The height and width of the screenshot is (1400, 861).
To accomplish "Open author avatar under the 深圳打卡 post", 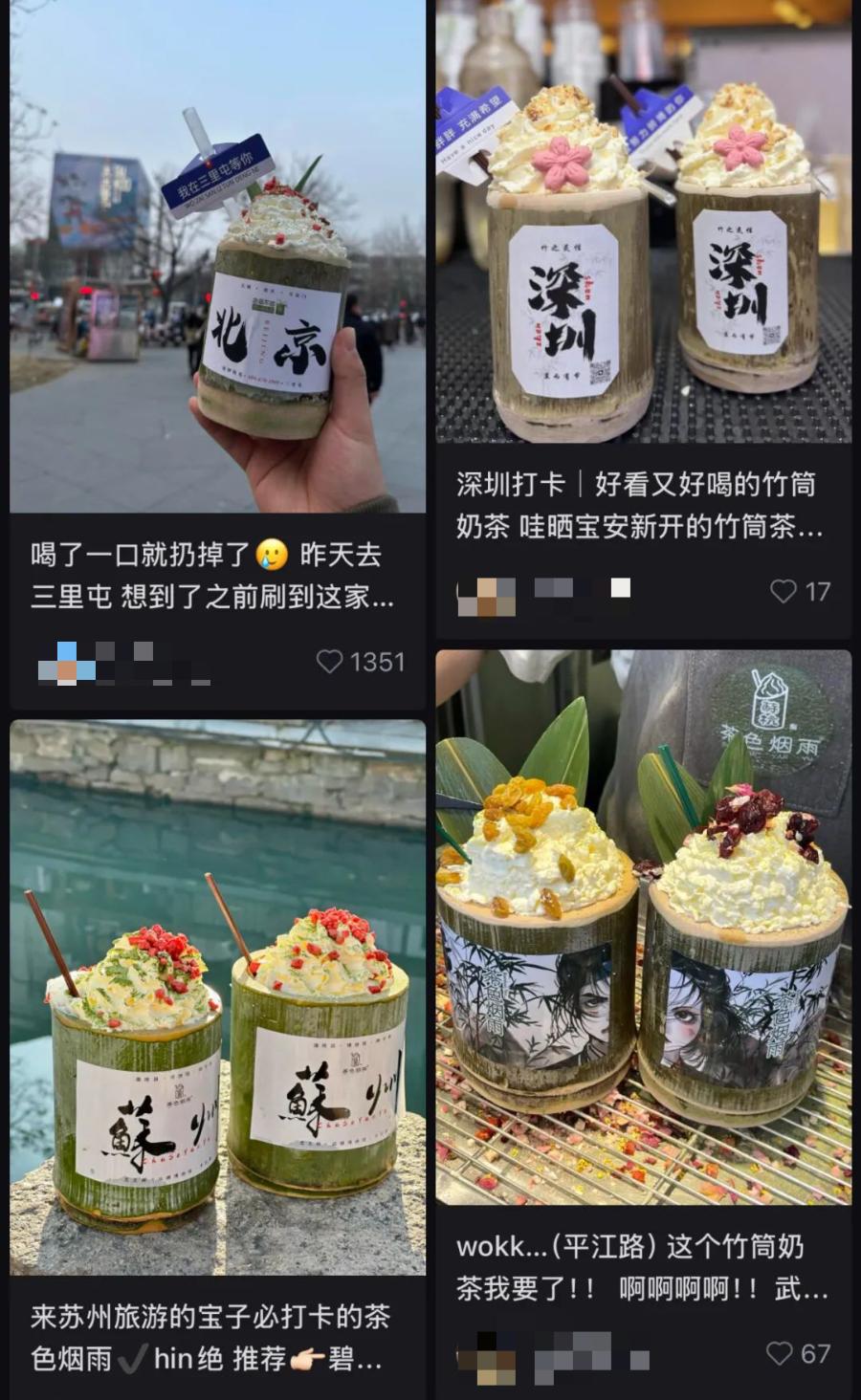I will (x=486, y=595).
